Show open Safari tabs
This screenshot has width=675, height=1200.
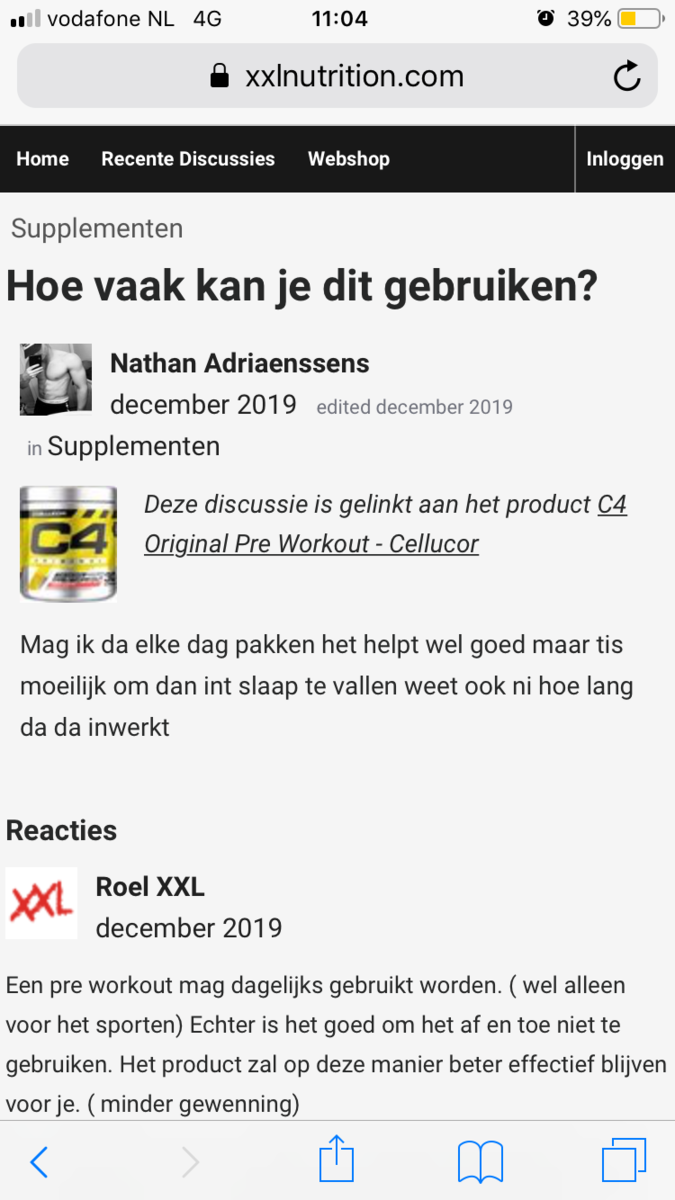(624, 1162)
